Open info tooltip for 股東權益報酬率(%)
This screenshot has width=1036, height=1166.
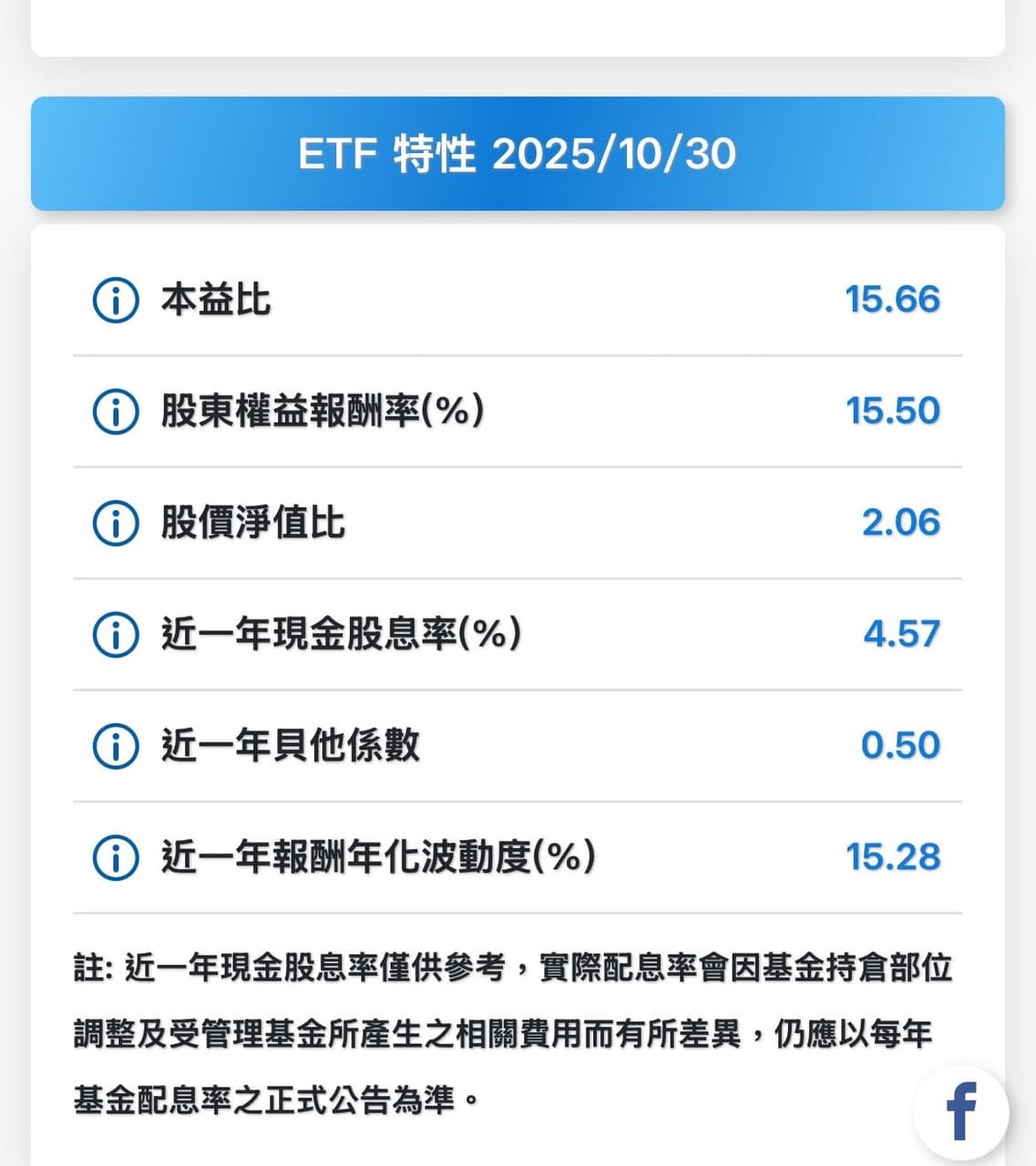click(114, 411)
